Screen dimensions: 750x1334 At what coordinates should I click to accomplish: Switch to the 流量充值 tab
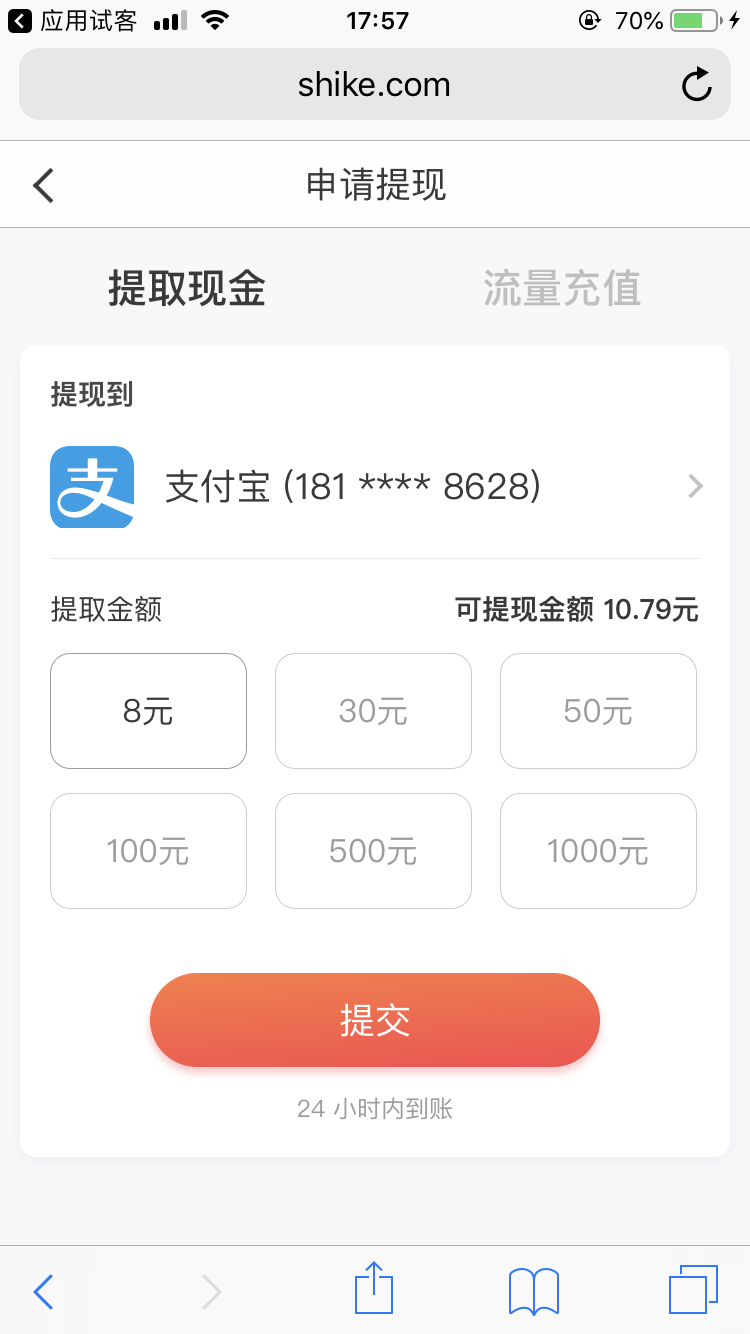pyautogui.click(x=561, y=288)
